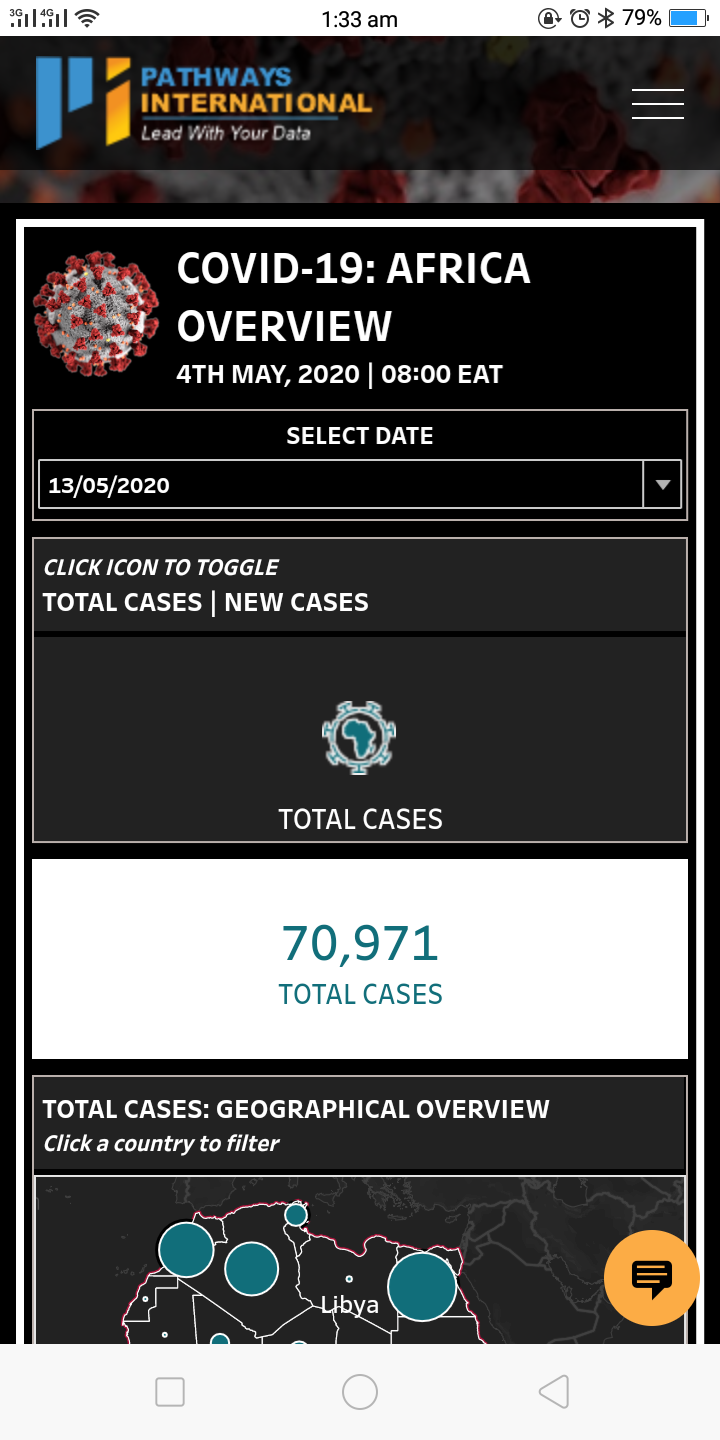720x1440 pixels.
Task: Toggle between total and new cases
Action: point(359,738)
